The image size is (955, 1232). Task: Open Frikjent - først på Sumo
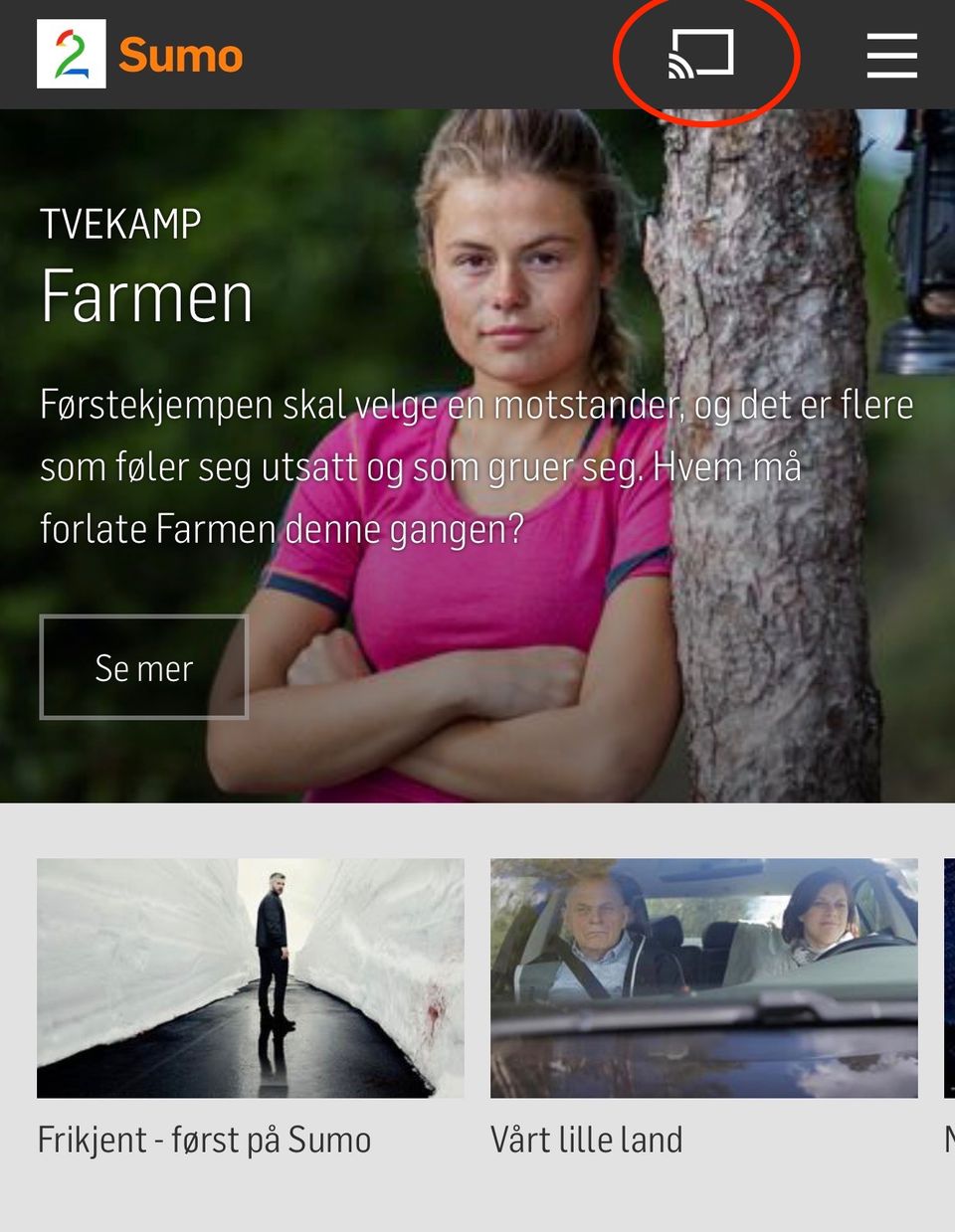click(250, 978)
